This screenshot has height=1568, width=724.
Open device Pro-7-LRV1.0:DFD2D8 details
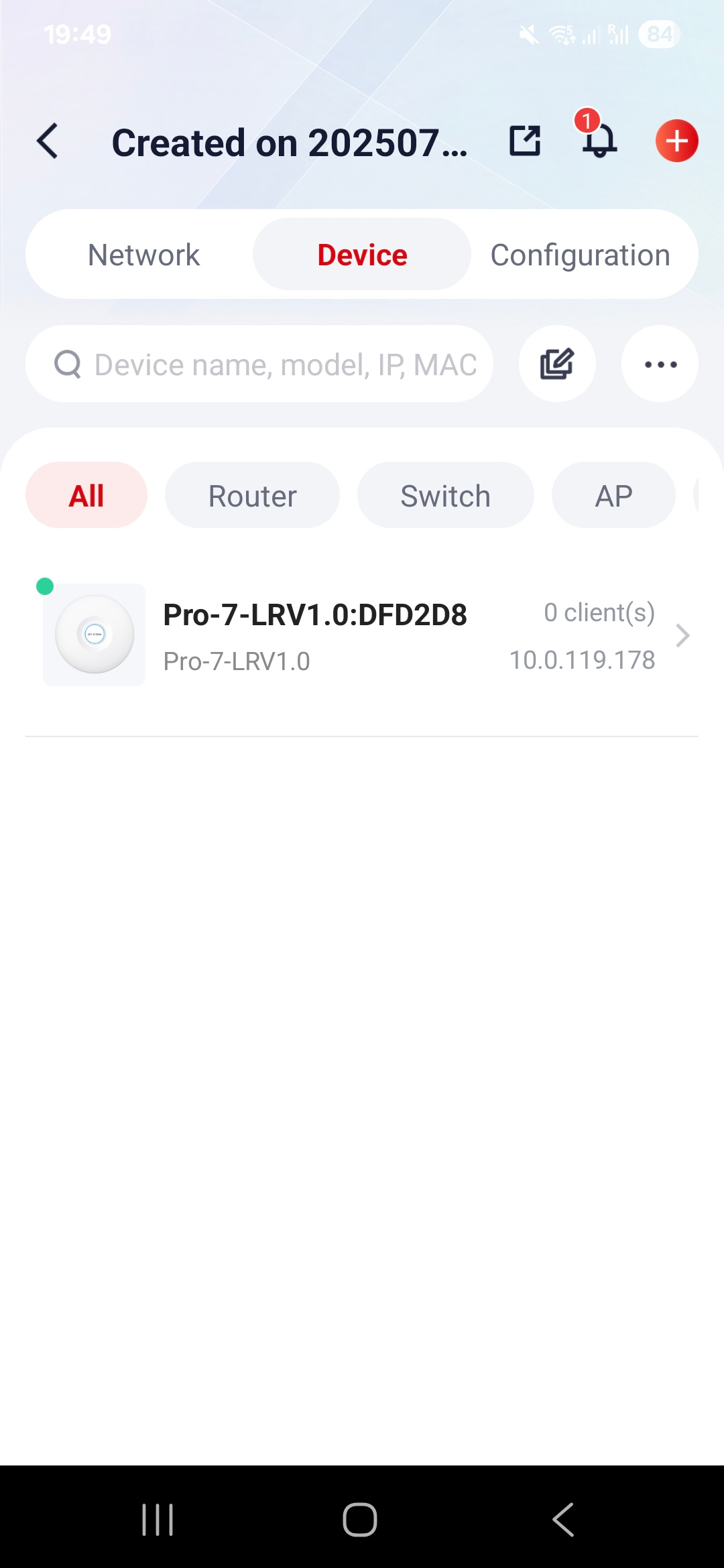coord(362,635)
